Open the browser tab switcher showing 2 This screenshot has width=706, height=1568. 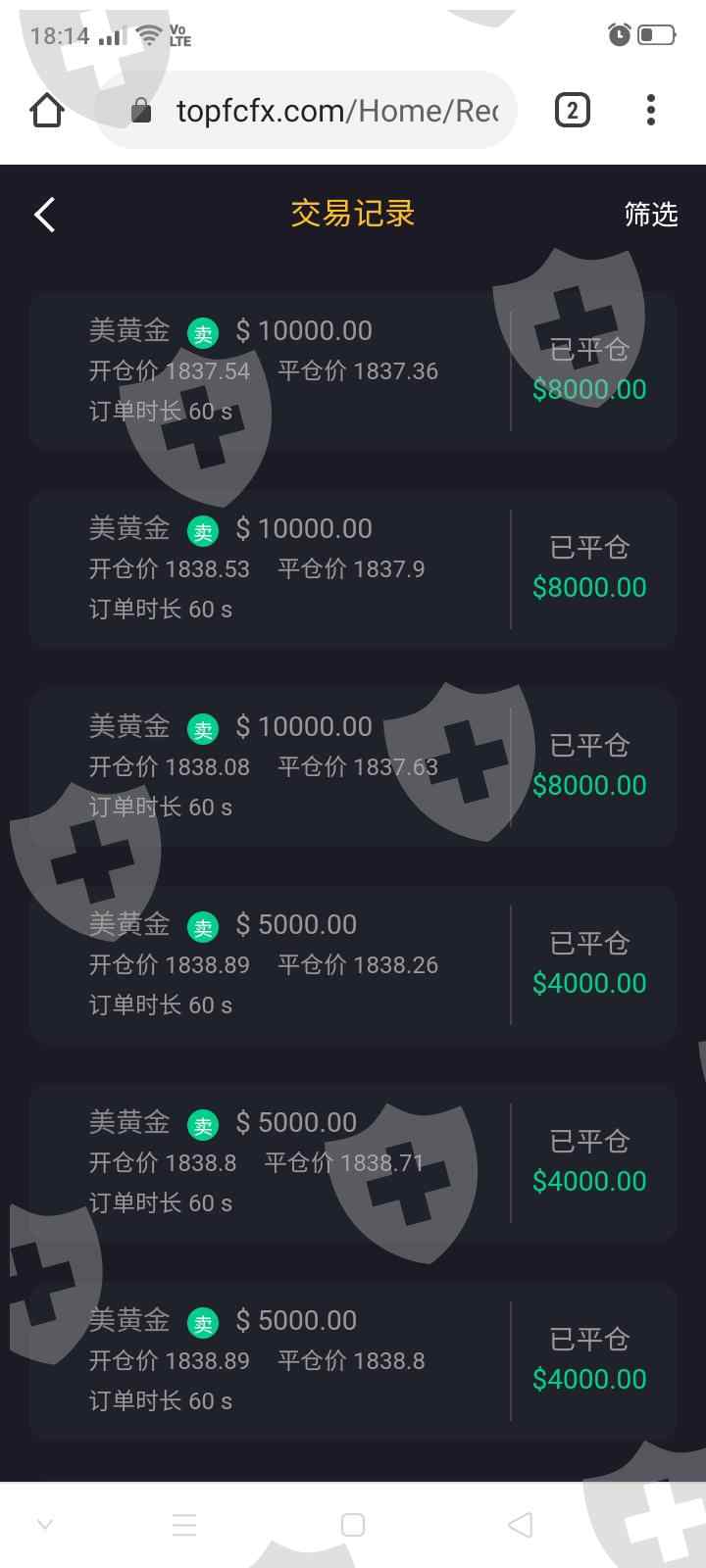click(x=573, y=111)
